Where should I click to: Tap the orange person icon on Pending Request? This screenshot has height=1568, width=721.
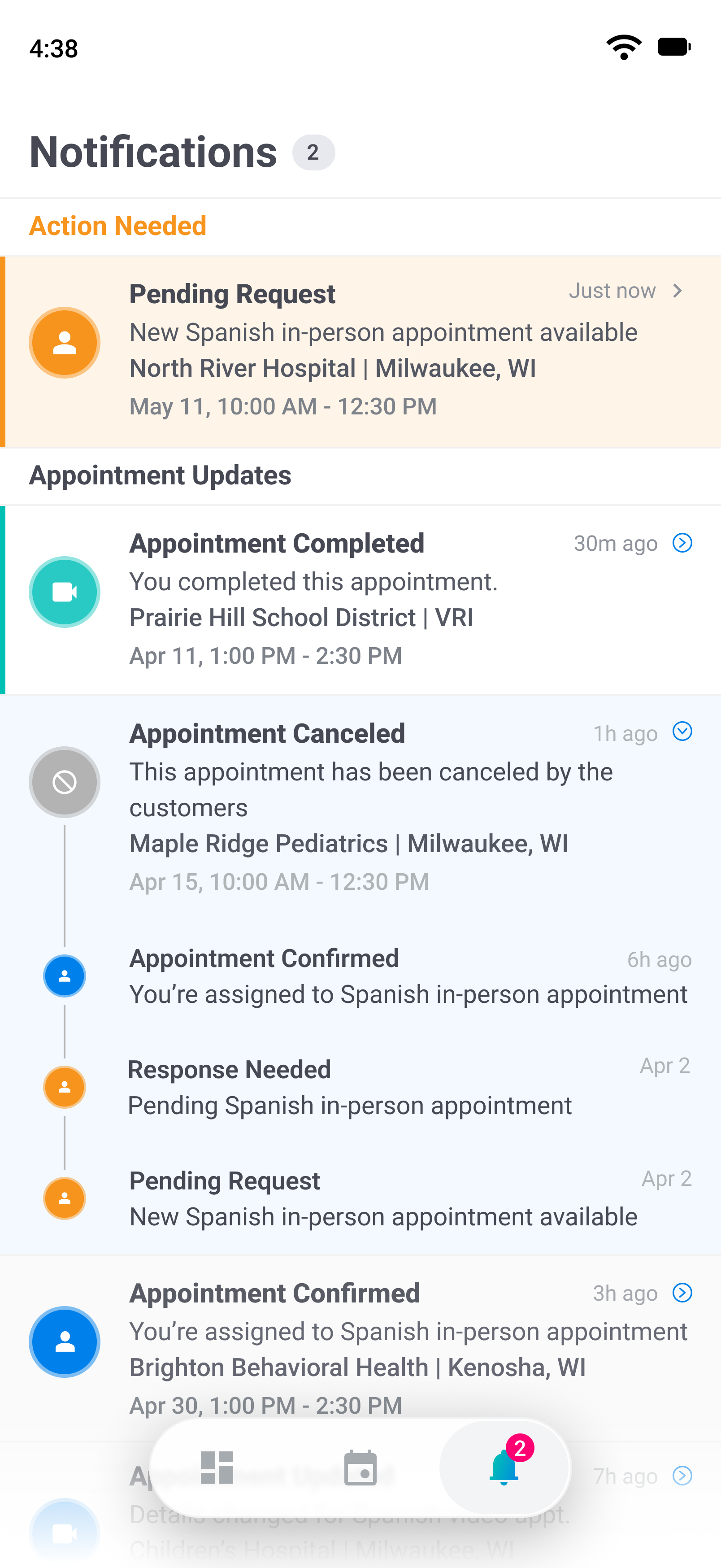(x=65, y=343)
